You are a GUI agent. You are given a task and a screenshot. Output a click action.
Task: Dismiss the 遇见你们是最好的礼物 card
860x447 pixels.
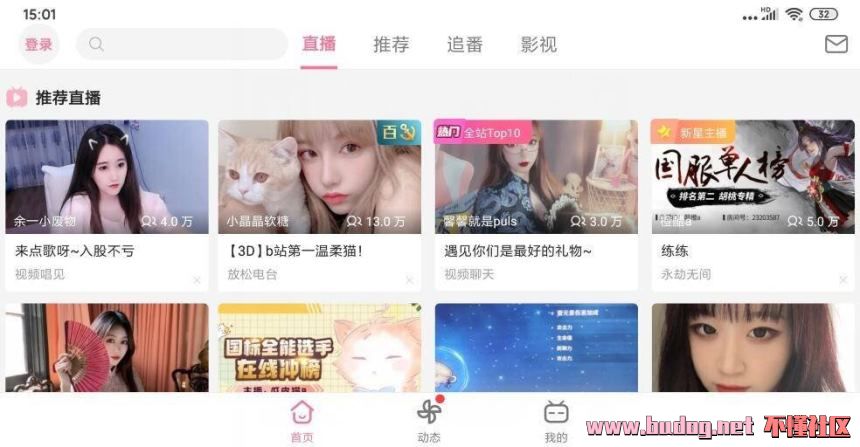click(x=625, y=280)
